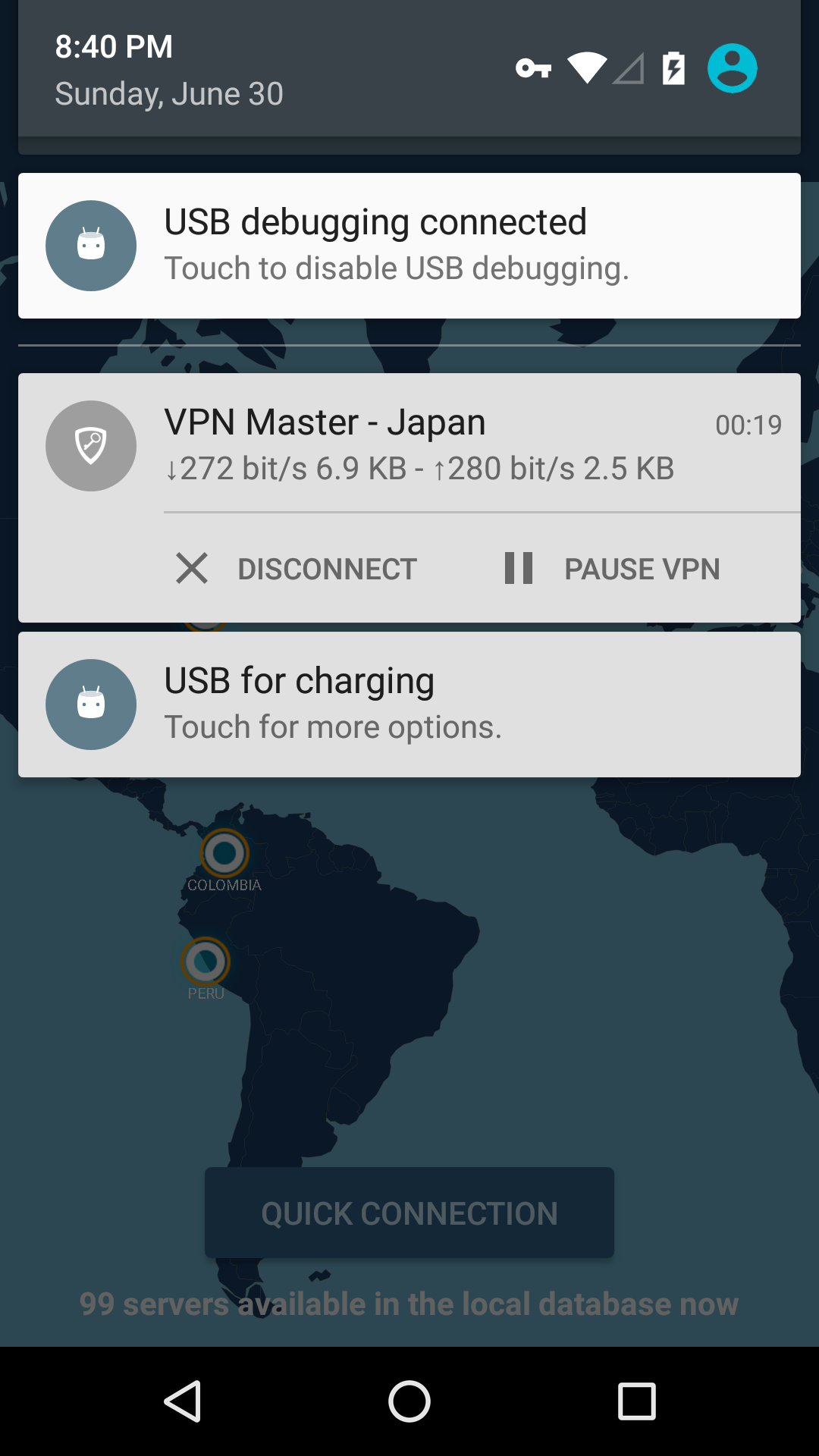Tap PAUSE VPN to suspend the connection

pyautogui.click(x=642, y=569)
